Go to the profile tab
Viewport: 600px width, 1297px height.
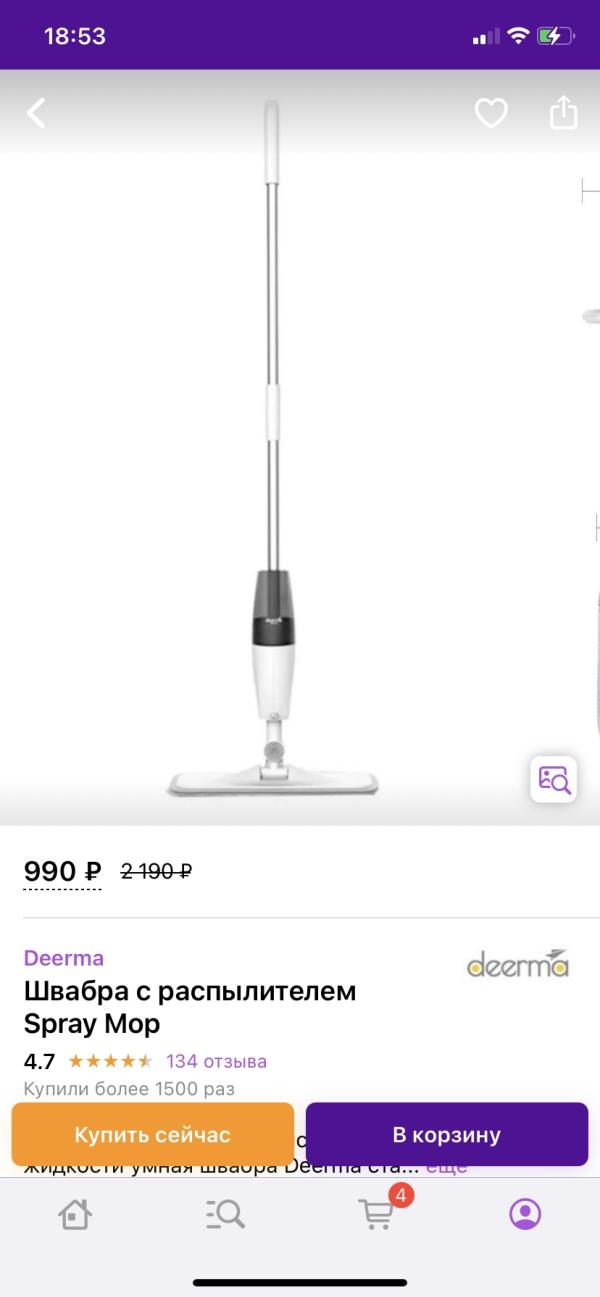click(525, 1214)
